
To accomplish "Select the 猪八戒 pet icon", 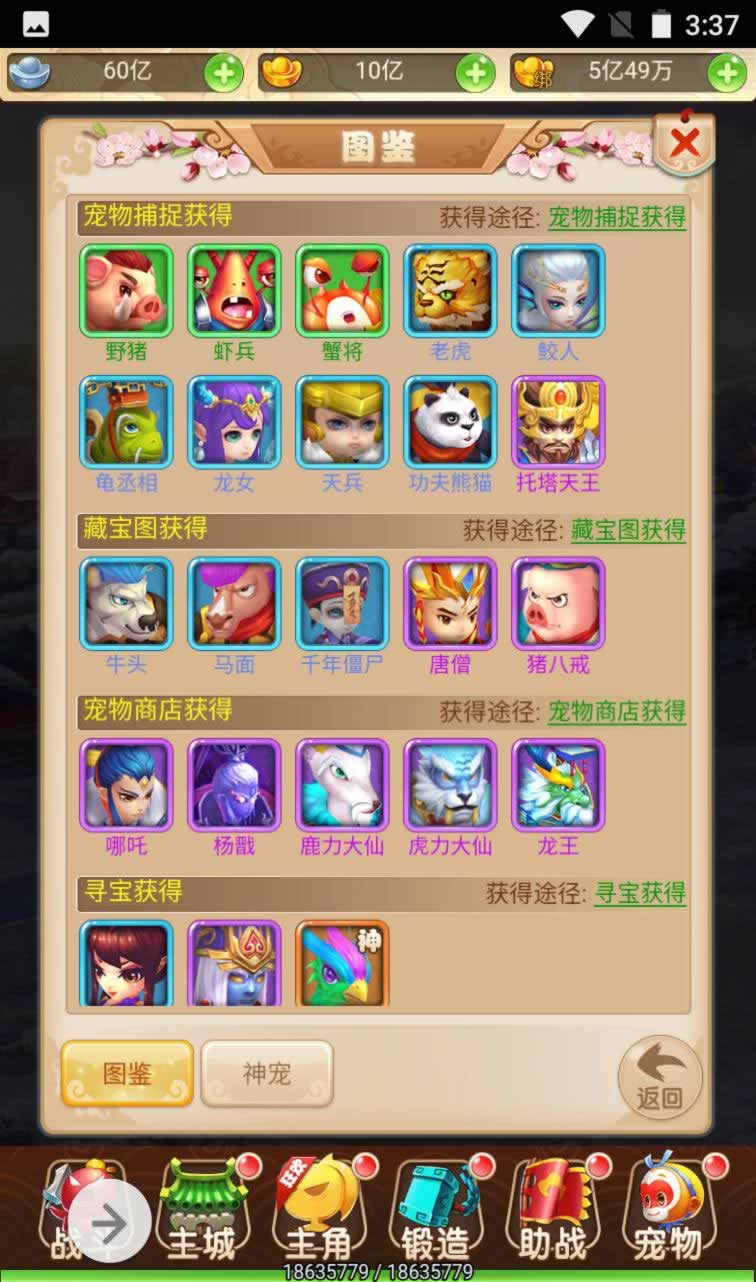I will (558, 603).
